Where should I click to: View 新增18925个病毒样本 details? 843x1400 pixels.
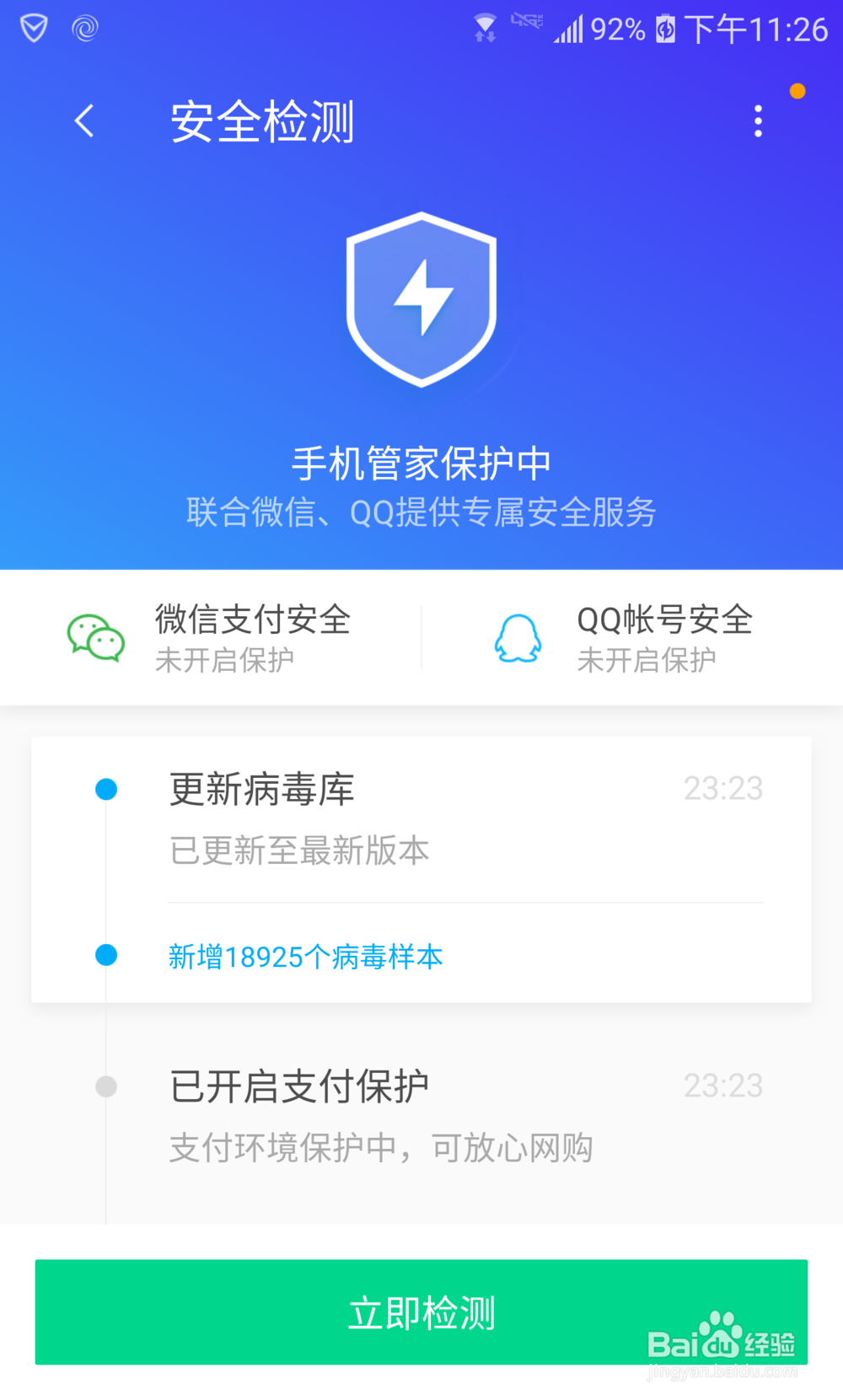pos(305,957)
